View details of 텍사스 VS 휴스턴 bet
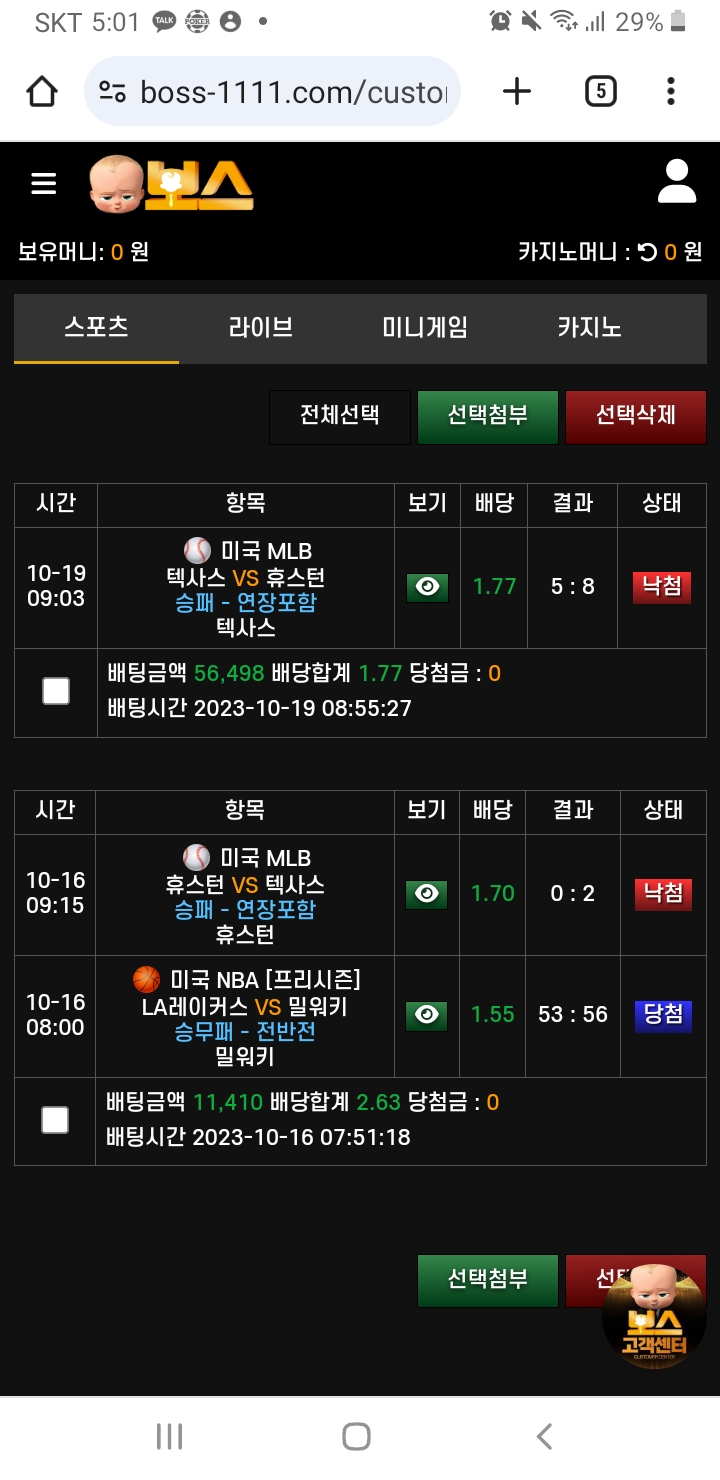Screen dimensions: 720x1480 pos(427,587)
